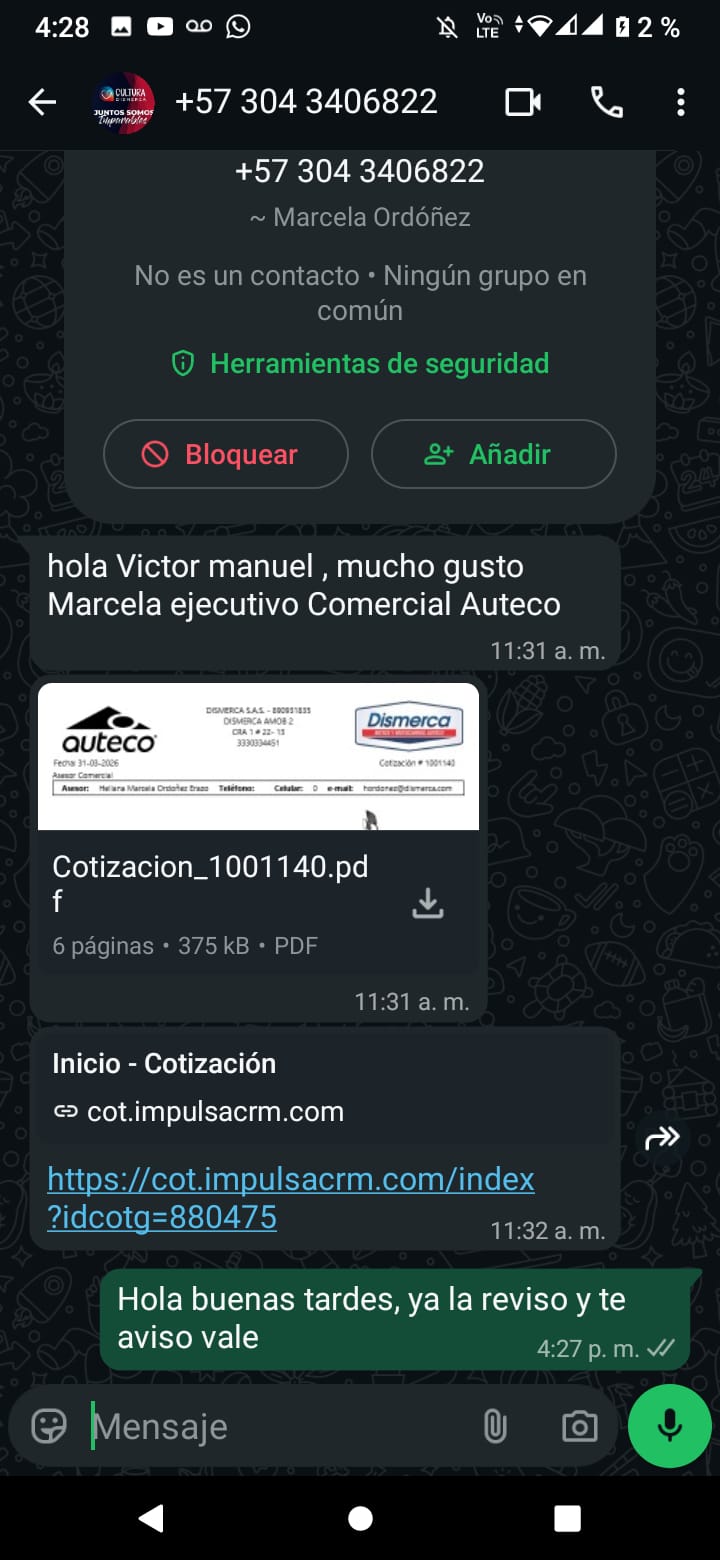Open Herramientas de seguridad

click(x=360, y=363)
